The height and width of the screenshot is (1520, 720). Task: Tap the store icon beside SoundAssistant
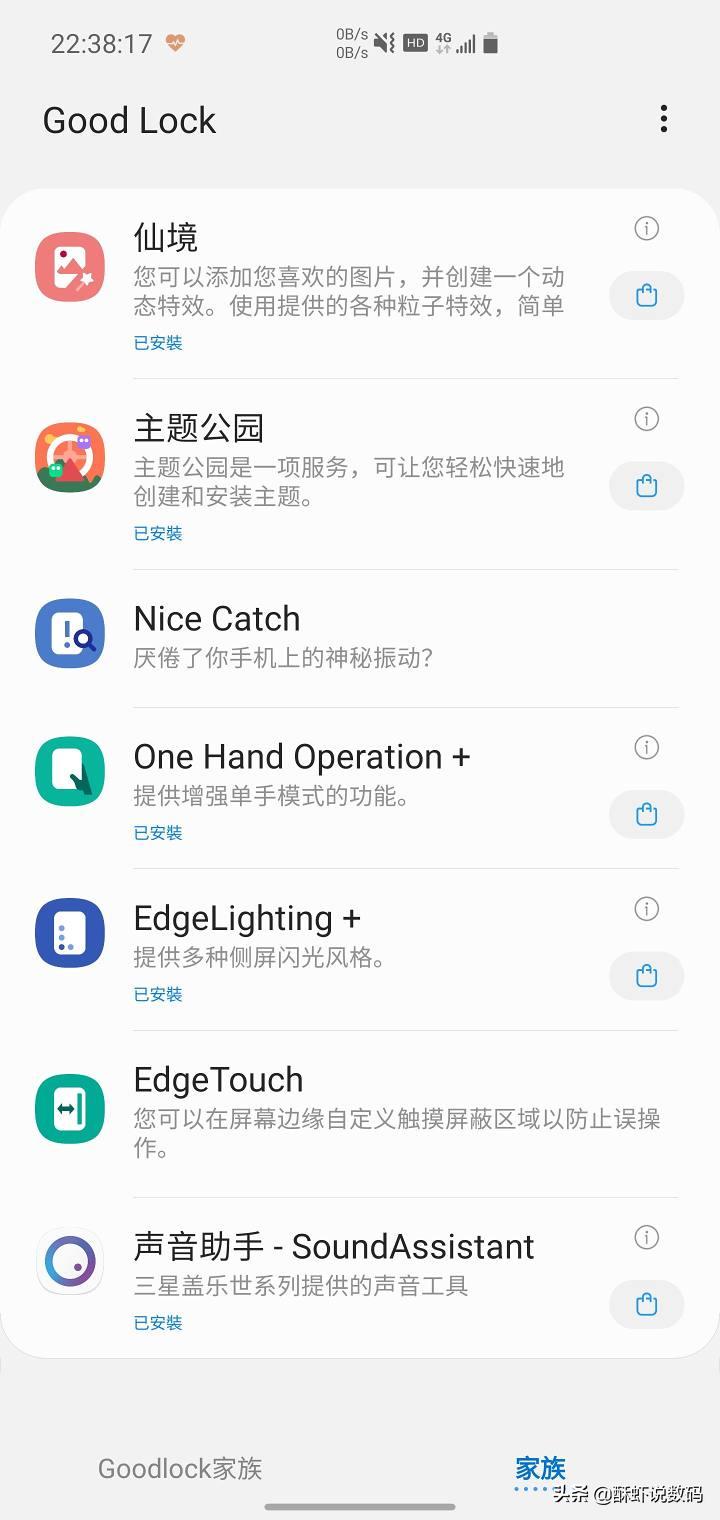(x=646, y=1304)
